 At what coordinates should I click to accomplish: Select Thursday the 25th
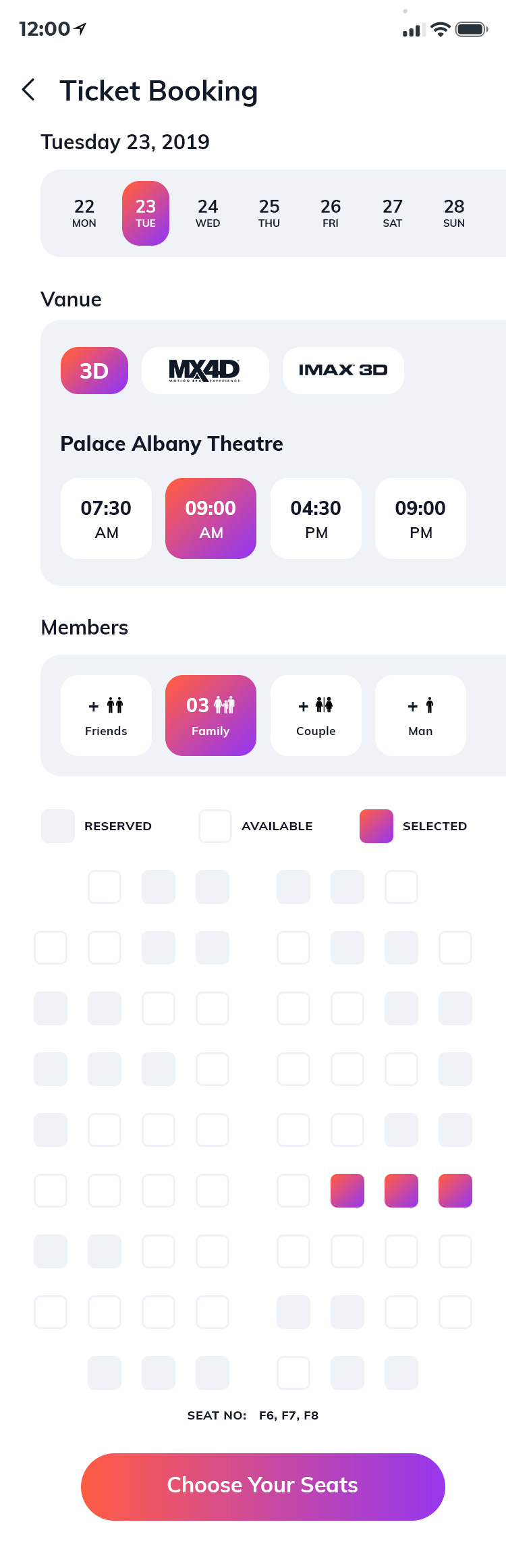(269, 213)
